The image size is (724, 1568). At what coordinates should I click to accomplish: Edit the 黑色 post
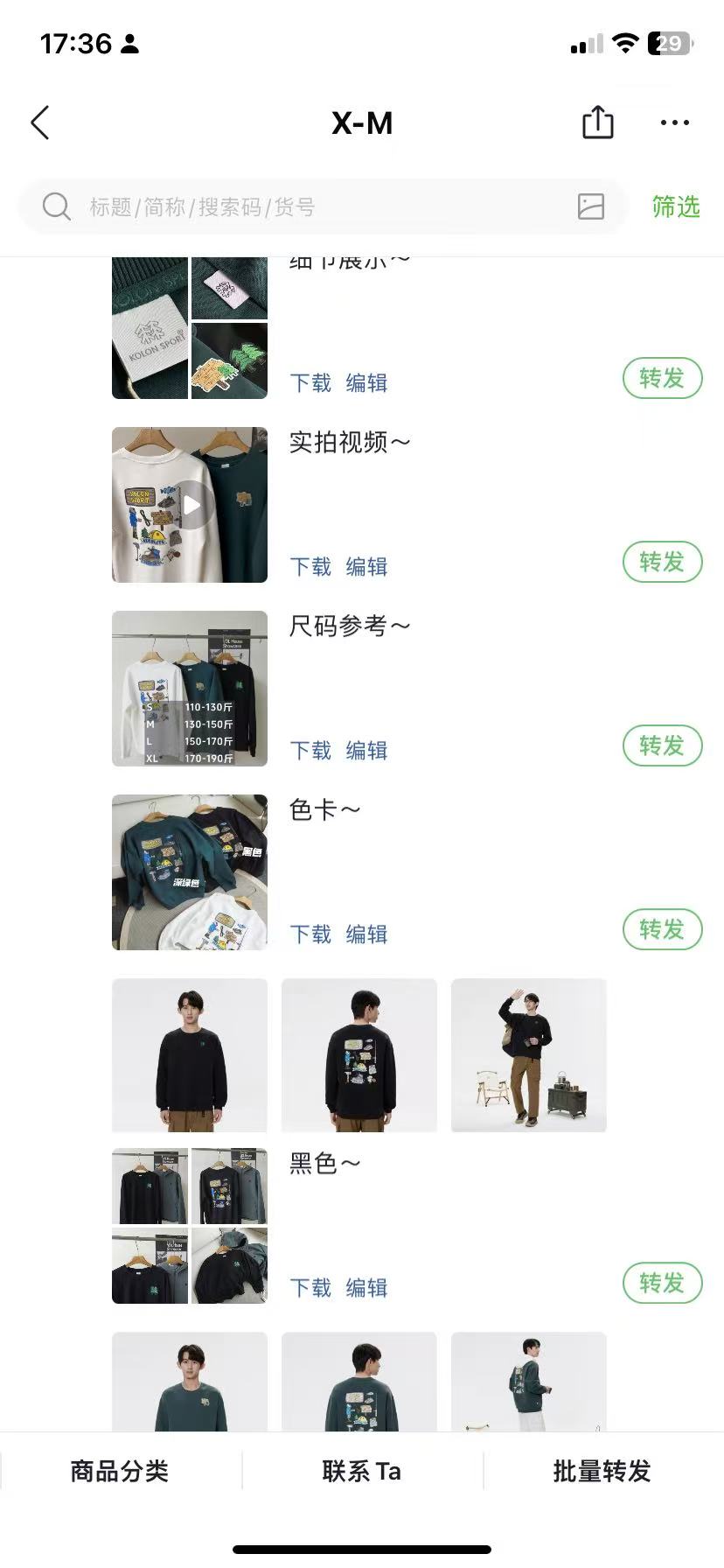pyautogui.click(x=366, y=1288)
